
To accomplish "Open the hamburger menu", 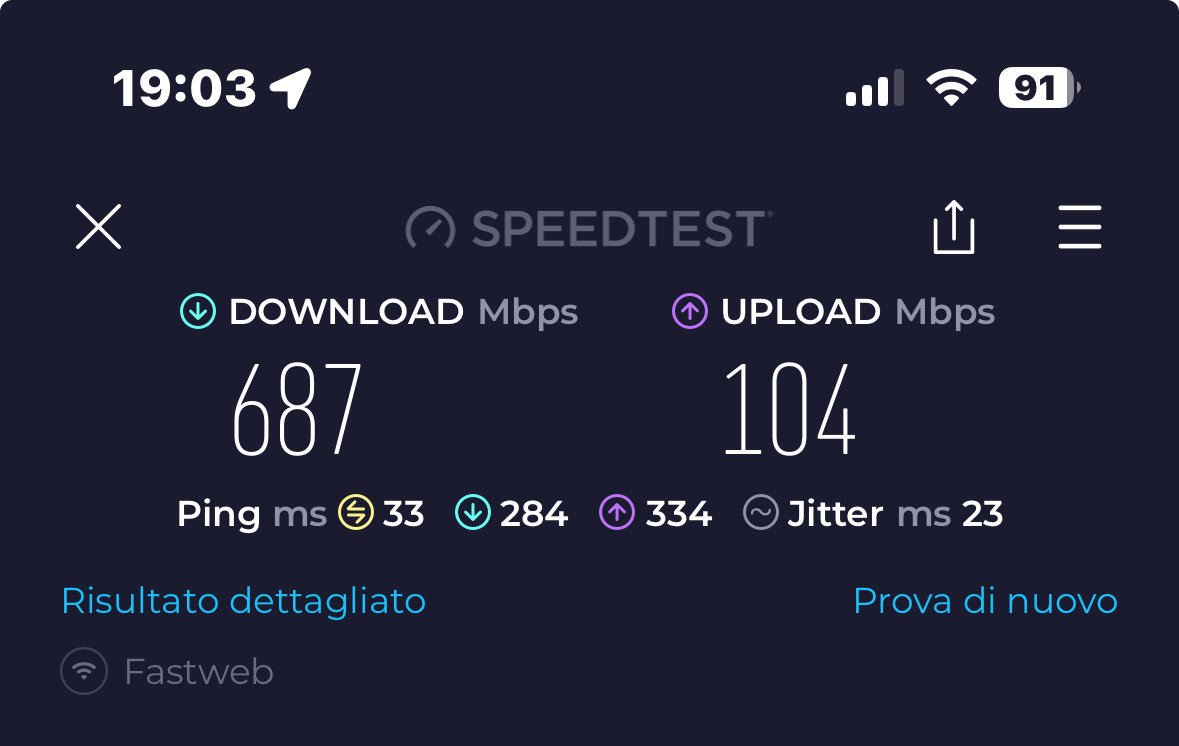I will coord(1079,227).
